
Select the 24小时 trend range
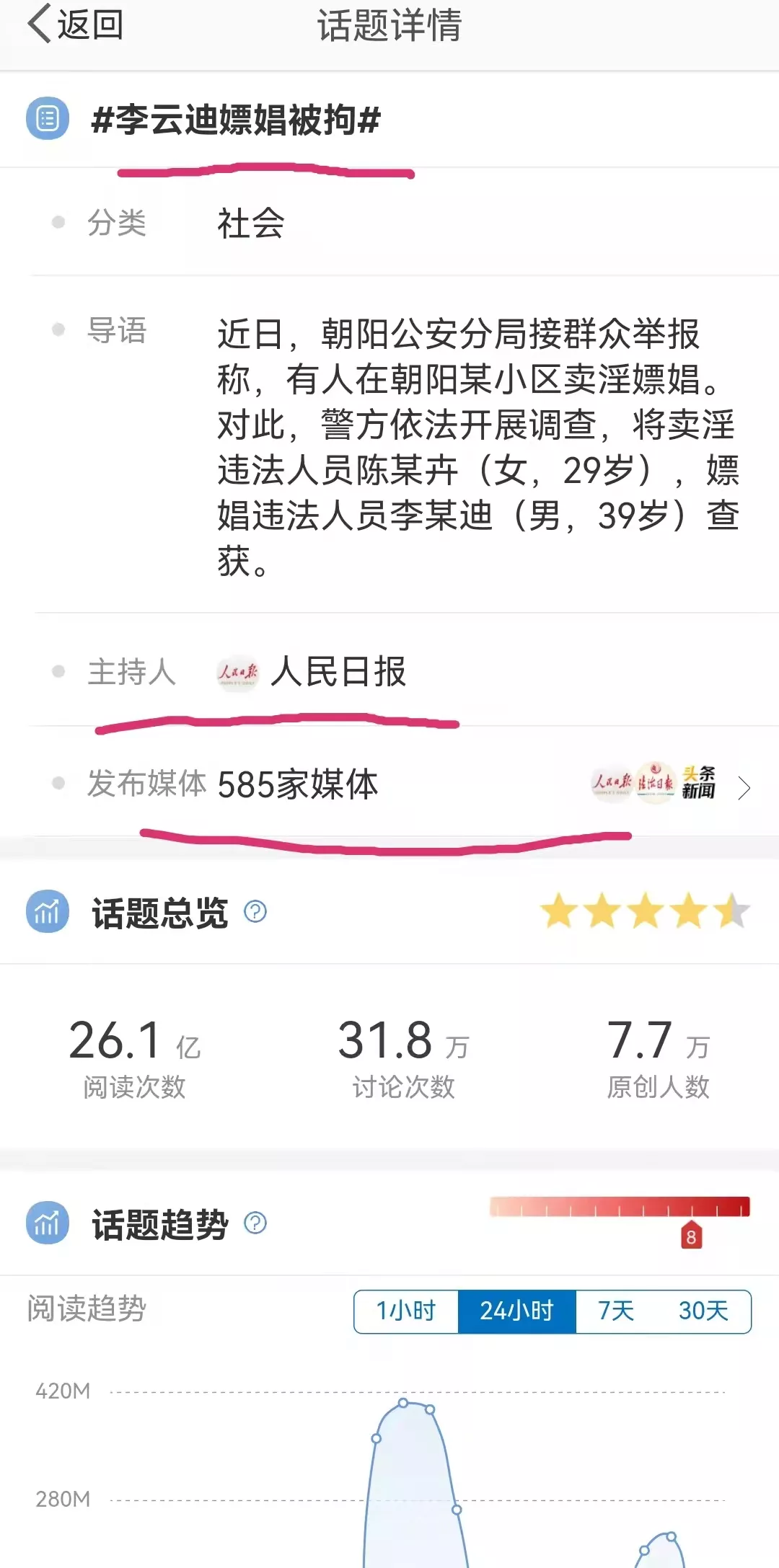tap(516, 1311)
